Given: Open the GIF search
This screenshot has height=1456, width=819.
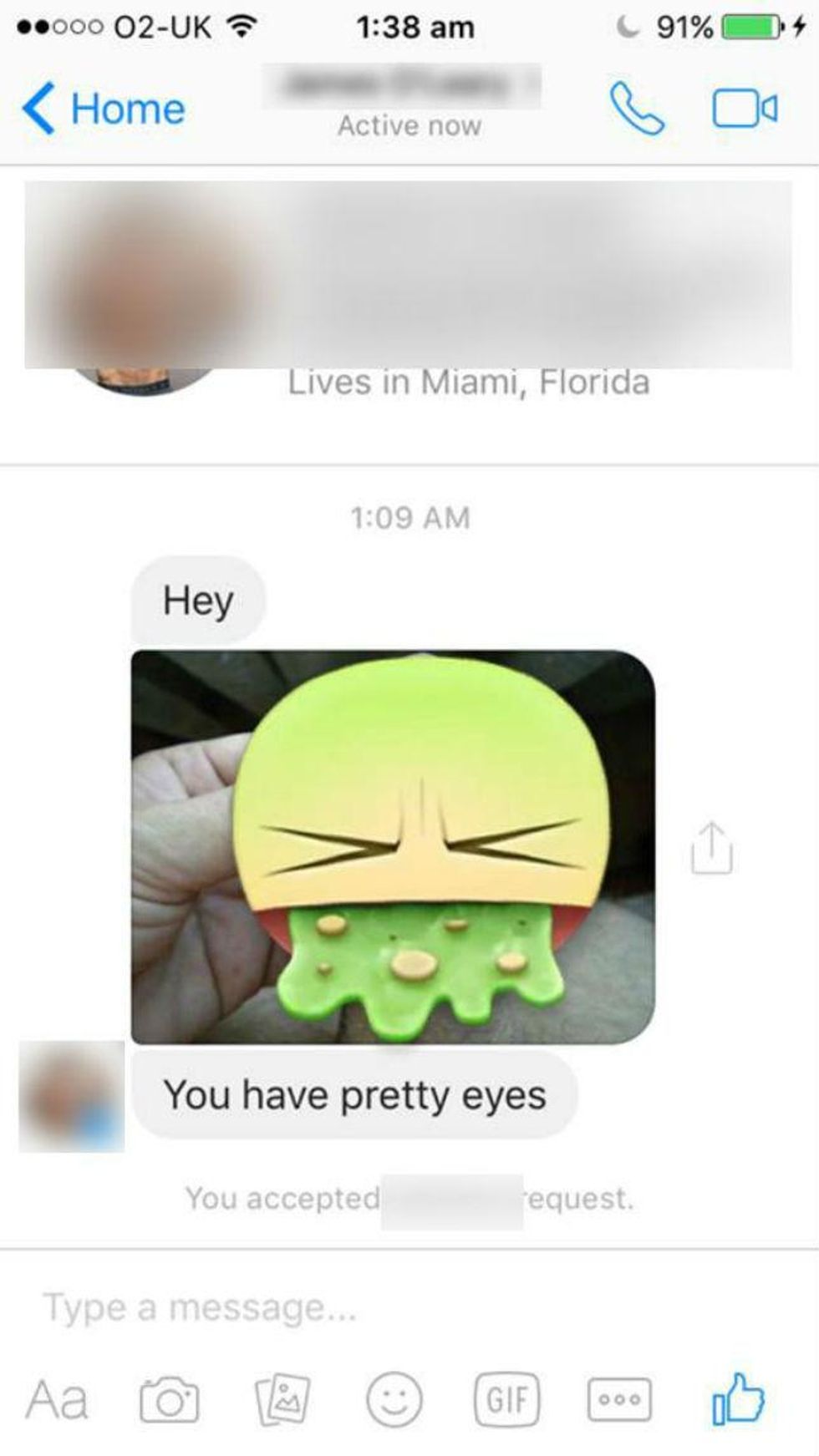Looking at the screenshot, I should tap(506, 1400).
